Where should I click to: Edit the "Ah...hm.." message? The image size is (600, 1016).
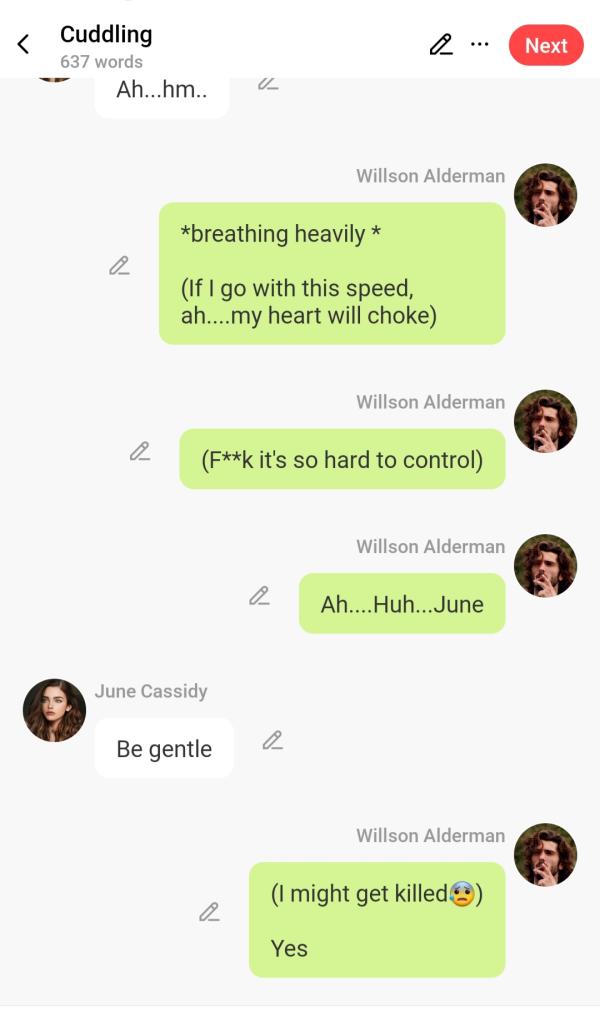[x=267, y=84]
